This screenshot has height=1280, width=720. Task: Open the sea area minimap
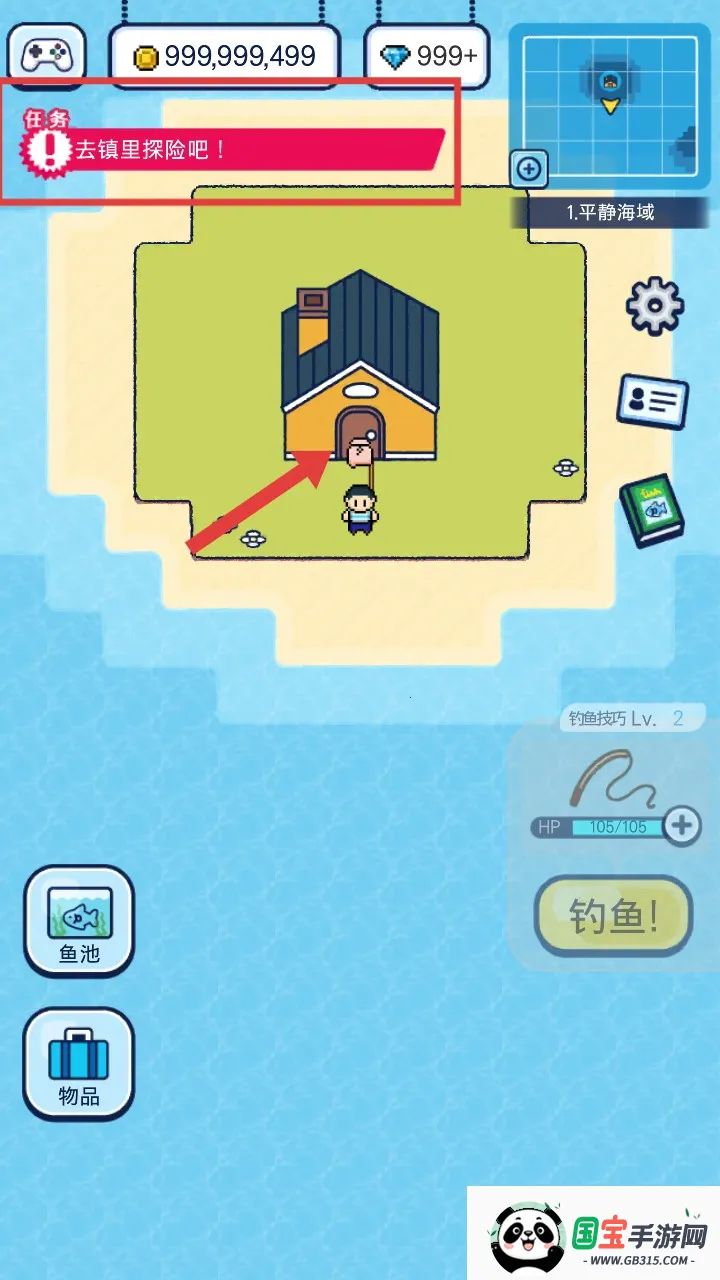[609, 105]
